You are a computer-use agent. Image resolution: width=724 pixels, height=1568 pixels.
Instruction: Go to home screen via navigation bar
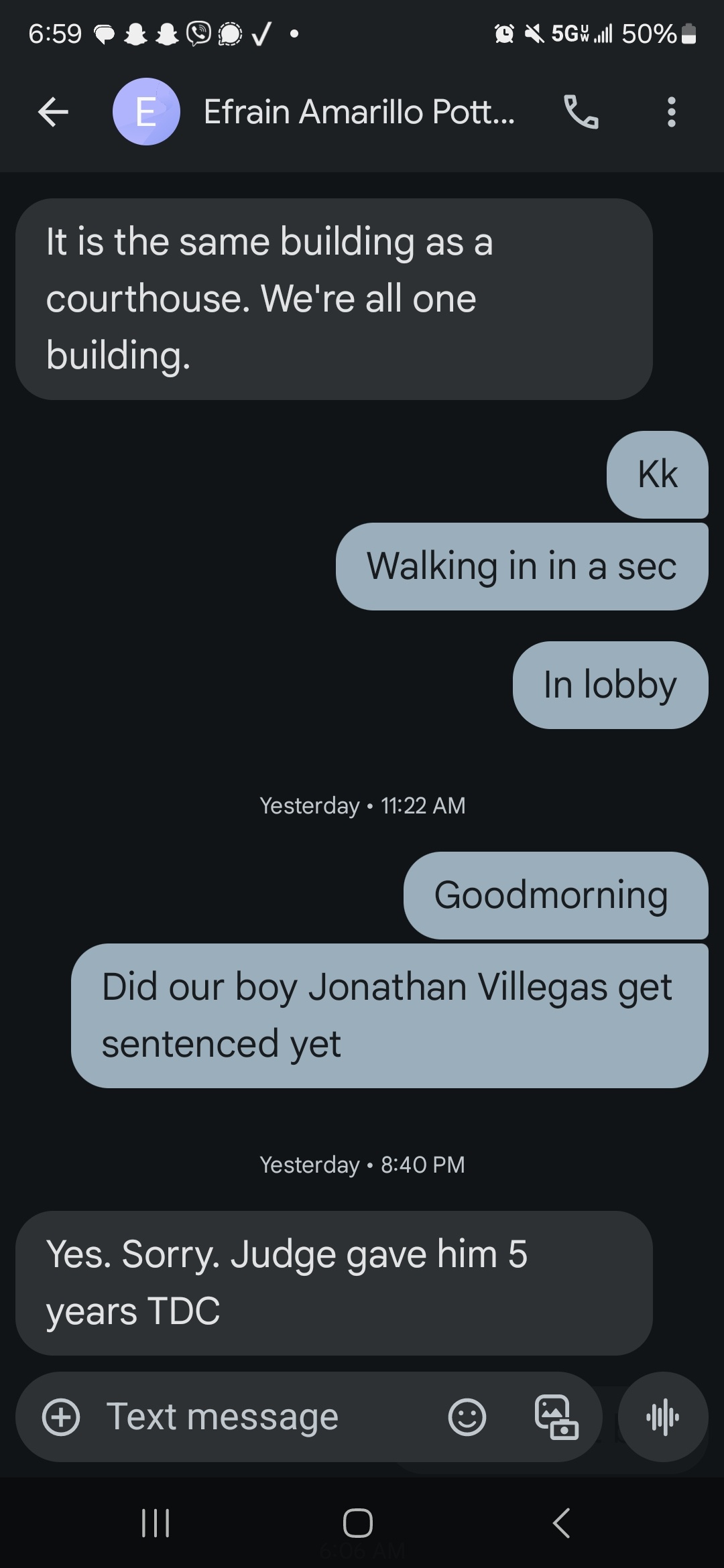click(x=358, y=1523)
